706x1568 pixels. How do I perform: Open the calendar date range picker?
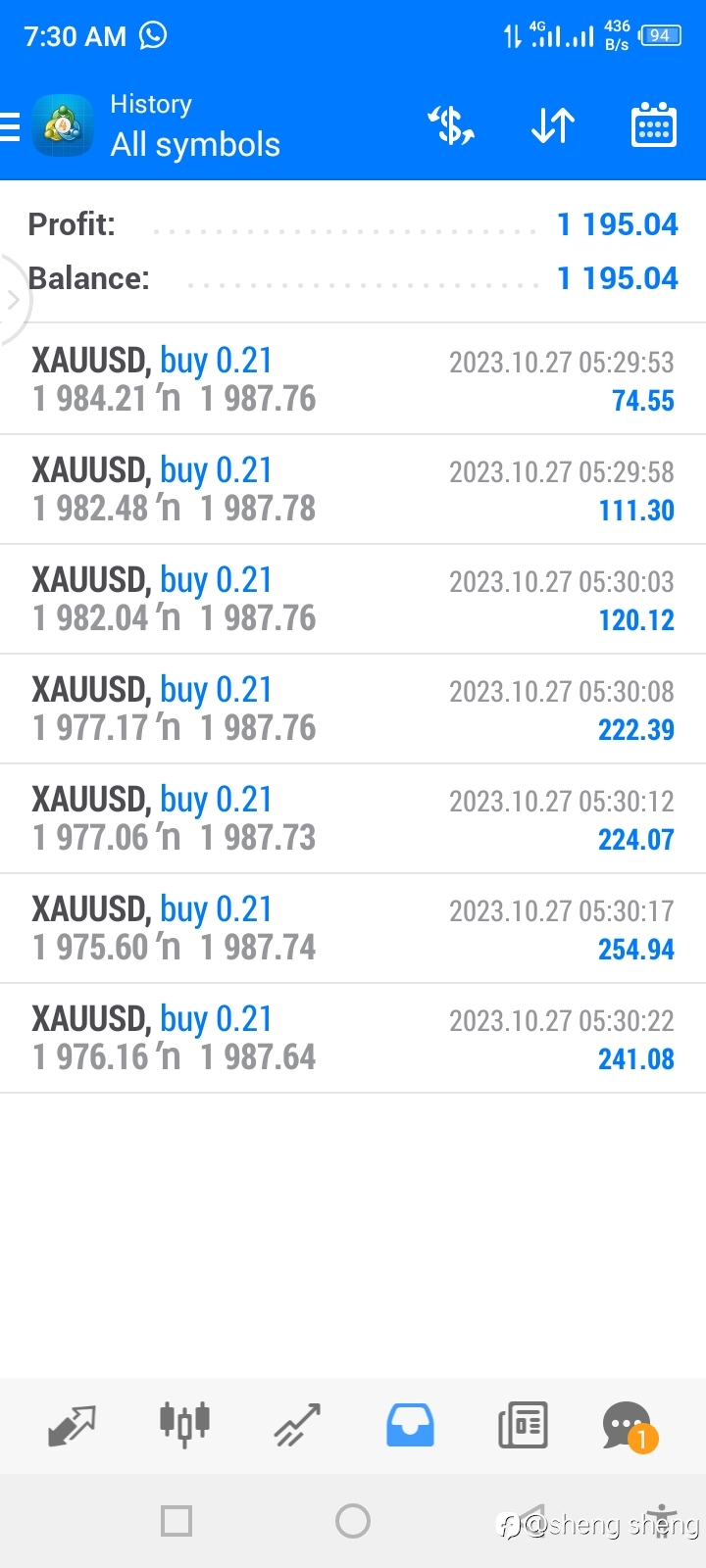coord(654,124)
